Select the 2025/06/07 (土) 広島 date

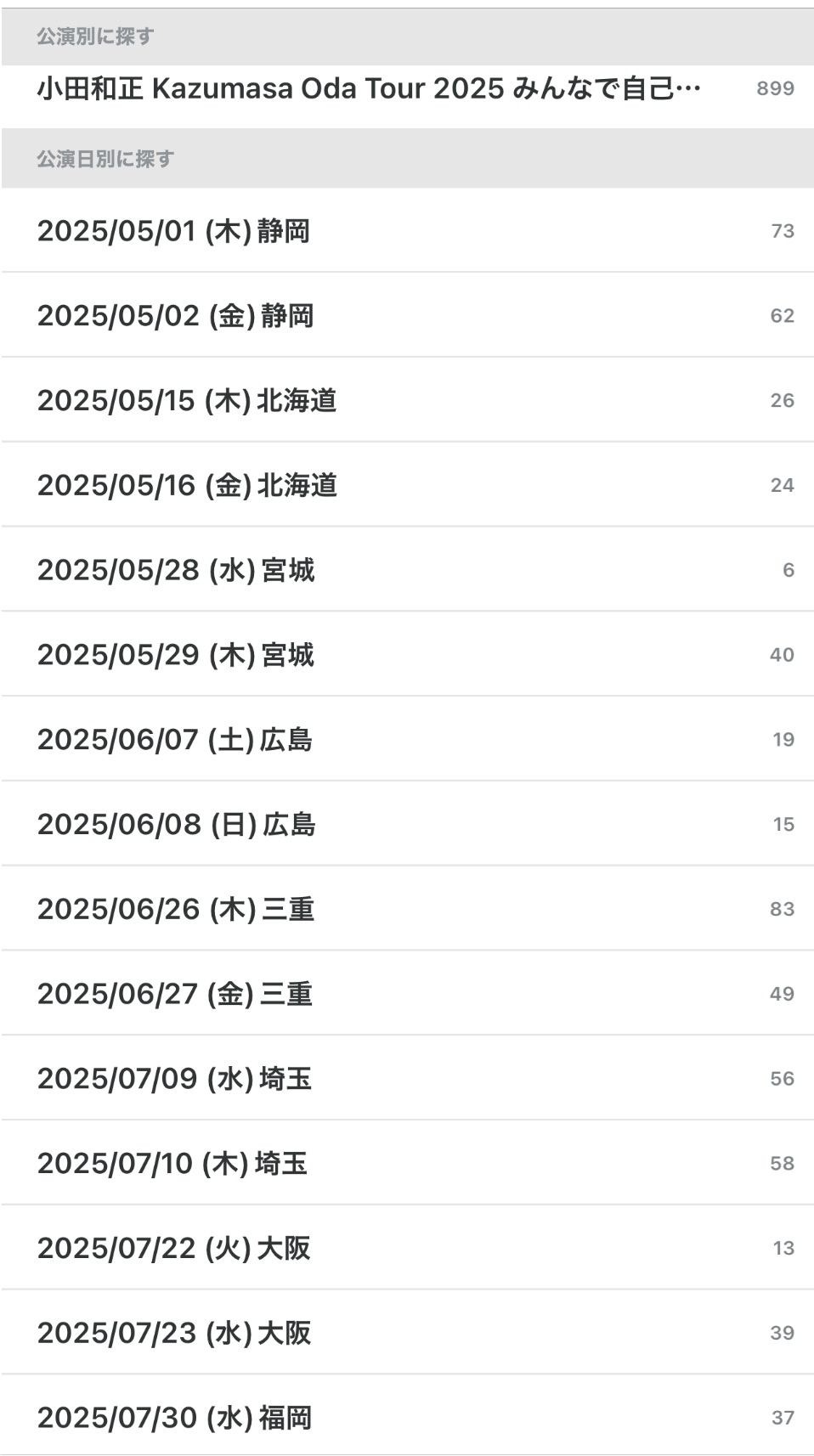click(x=407, y=739)
